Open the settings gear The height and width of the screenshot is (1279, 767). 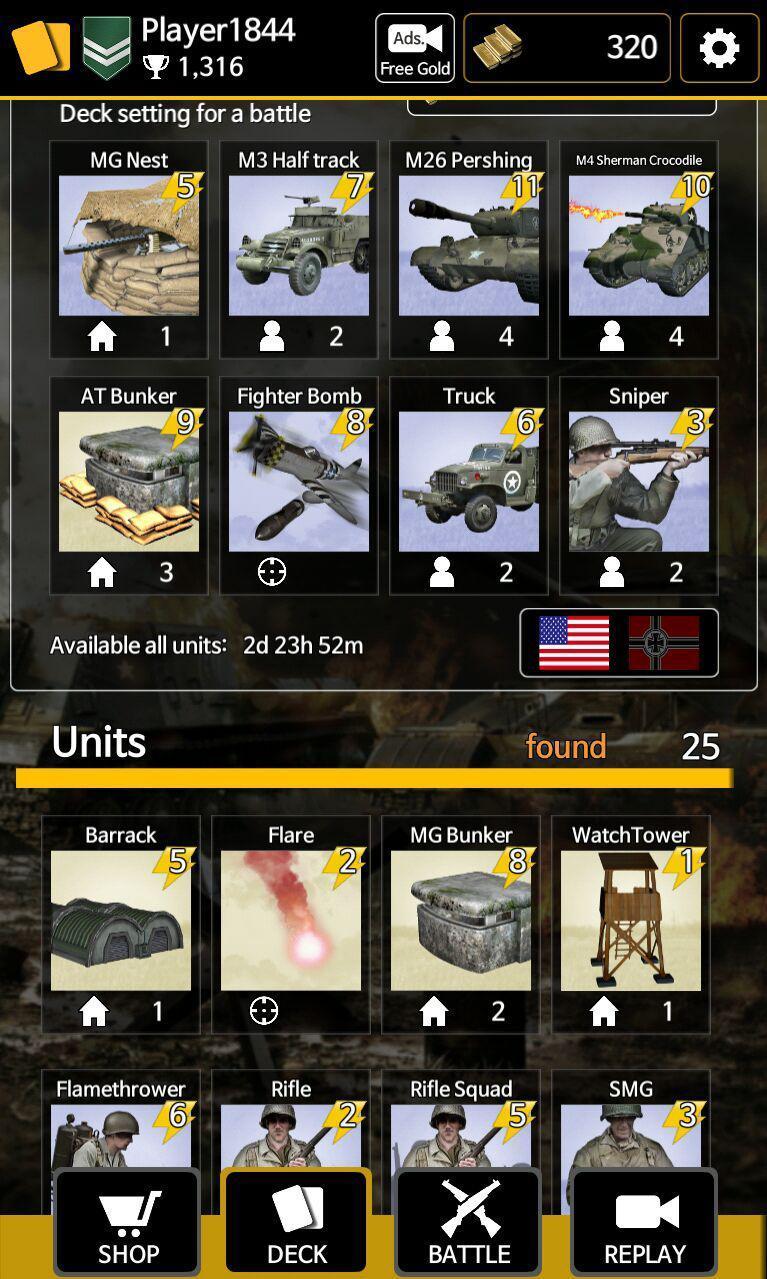(x=719, y=47)
